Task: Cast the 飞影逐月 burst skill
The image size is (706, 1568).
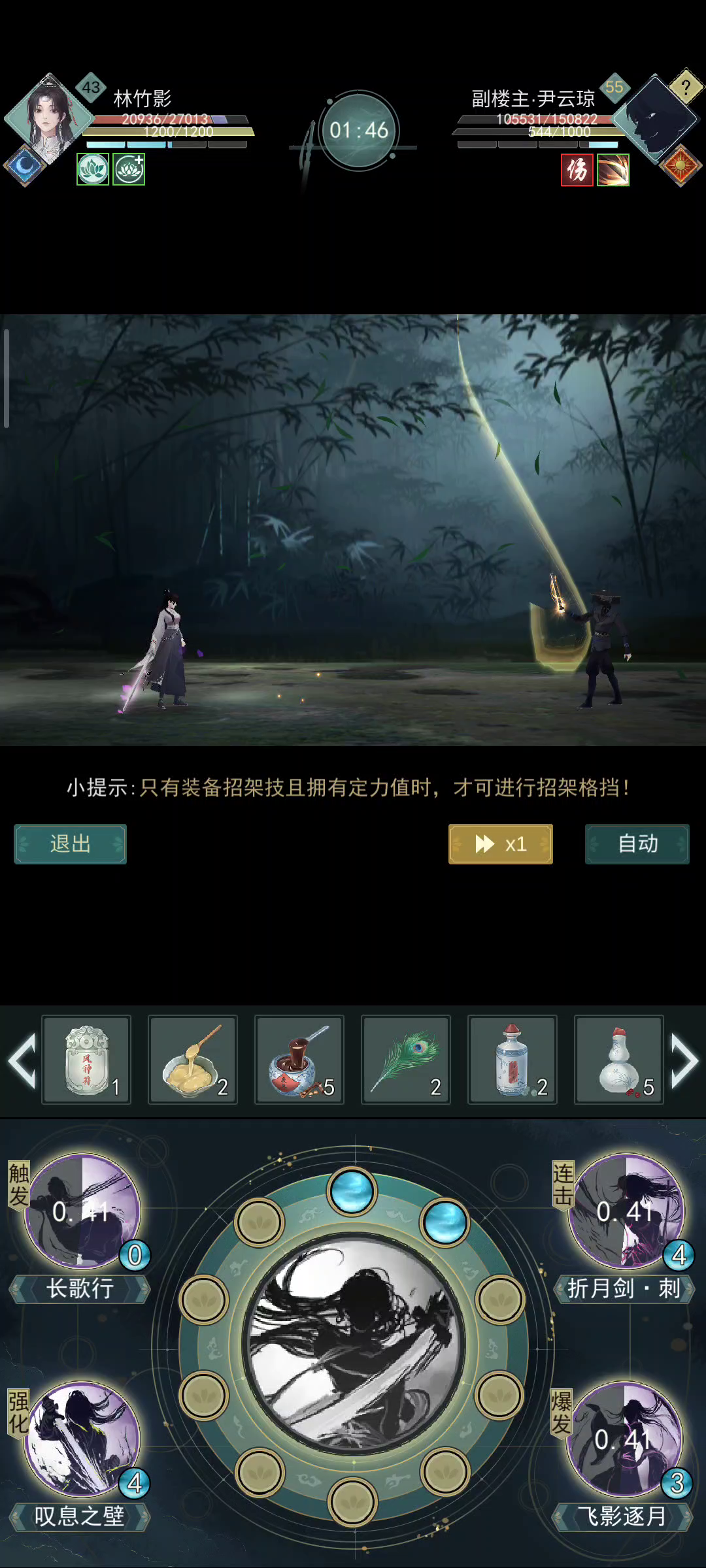Action: click(x=626, y=1439)
